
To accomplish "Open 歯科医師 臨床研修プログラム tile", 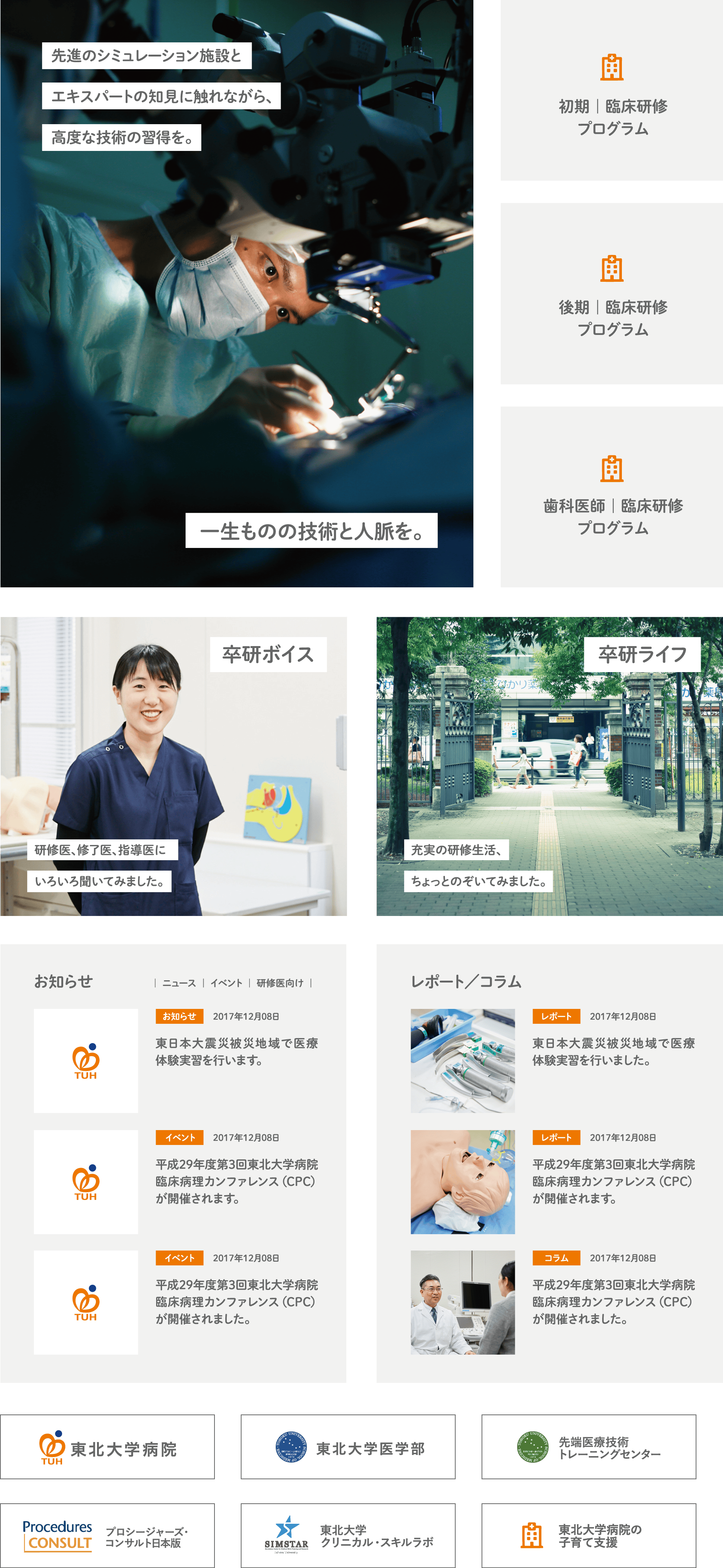I will click(611, 497).
